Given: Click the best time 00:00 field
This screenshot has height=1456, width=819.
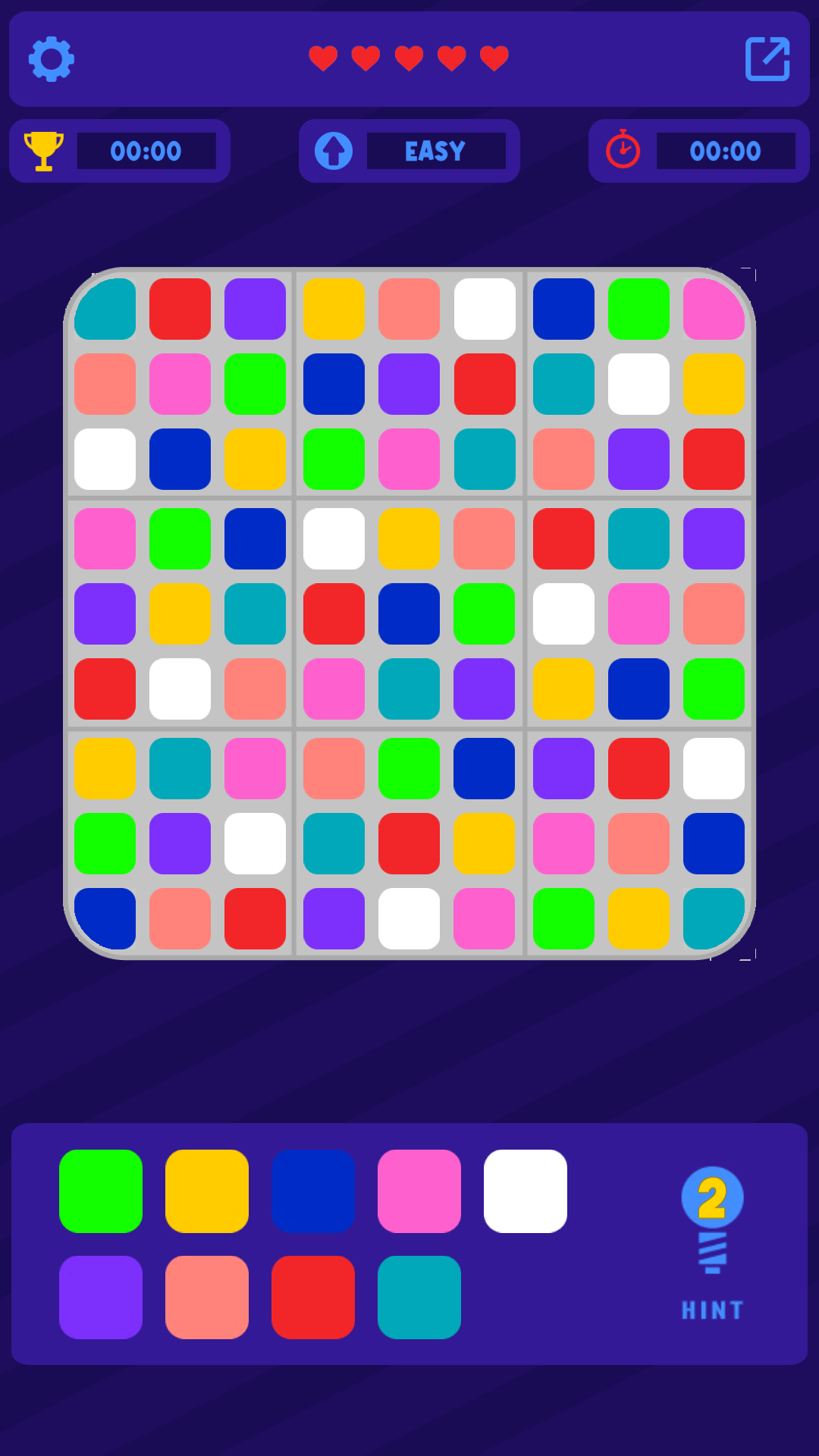Looking at the screenshot, I should point(146,150).
